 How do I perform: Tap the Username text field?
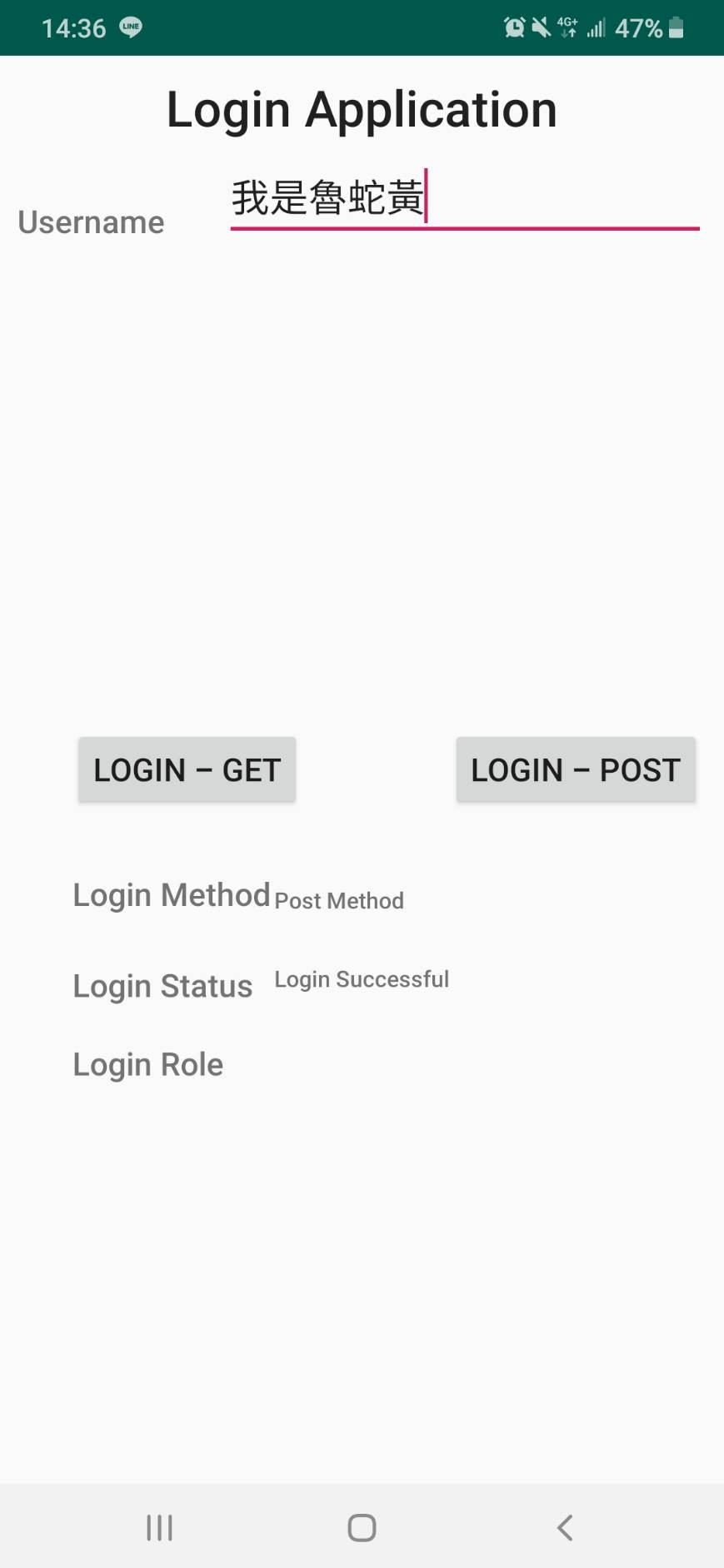[464, 200]
